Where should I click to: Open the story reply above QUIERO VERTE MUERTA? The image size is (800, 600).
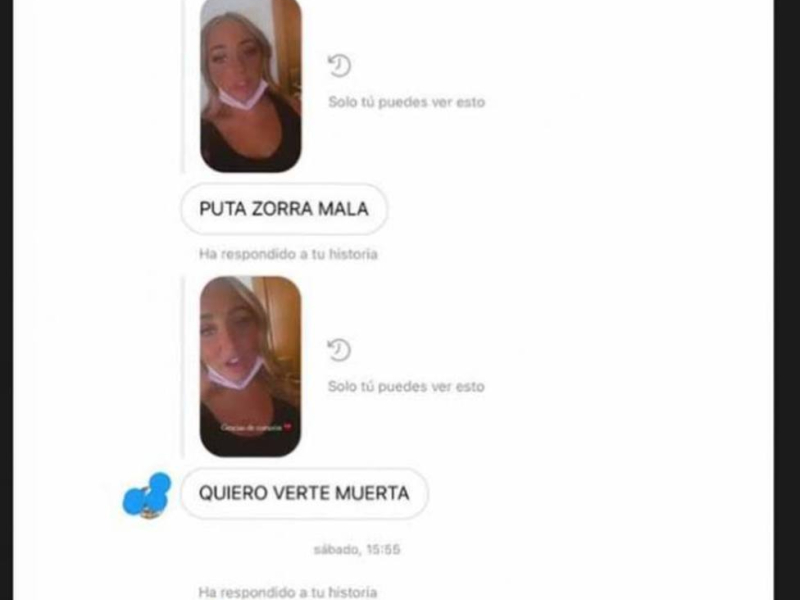[x=250, y=366]
